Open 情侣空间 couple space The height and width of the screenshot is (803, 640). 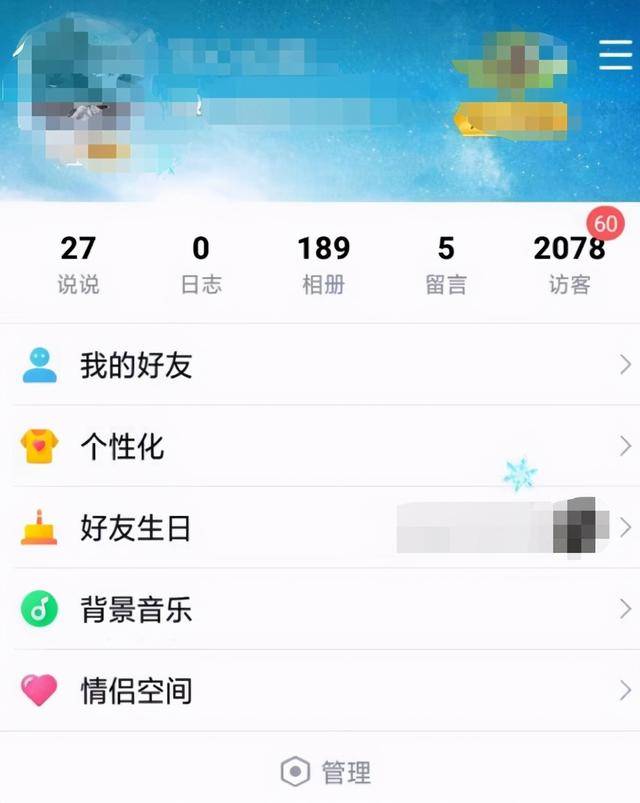pos(320,690)
